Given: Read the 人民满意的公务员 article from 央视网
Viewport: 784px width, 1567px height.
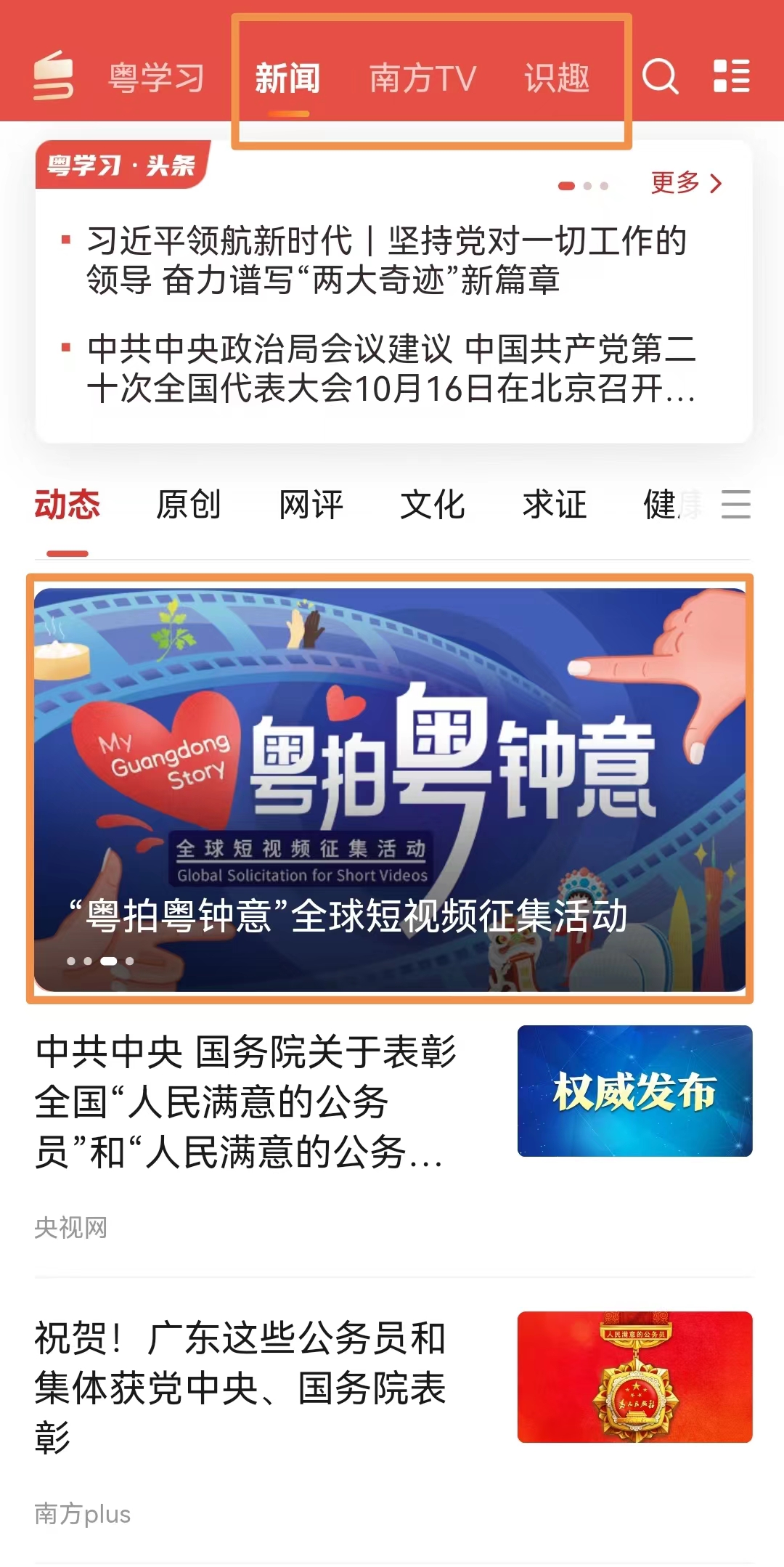Looking at the screenshot, I should [247, 1102].
